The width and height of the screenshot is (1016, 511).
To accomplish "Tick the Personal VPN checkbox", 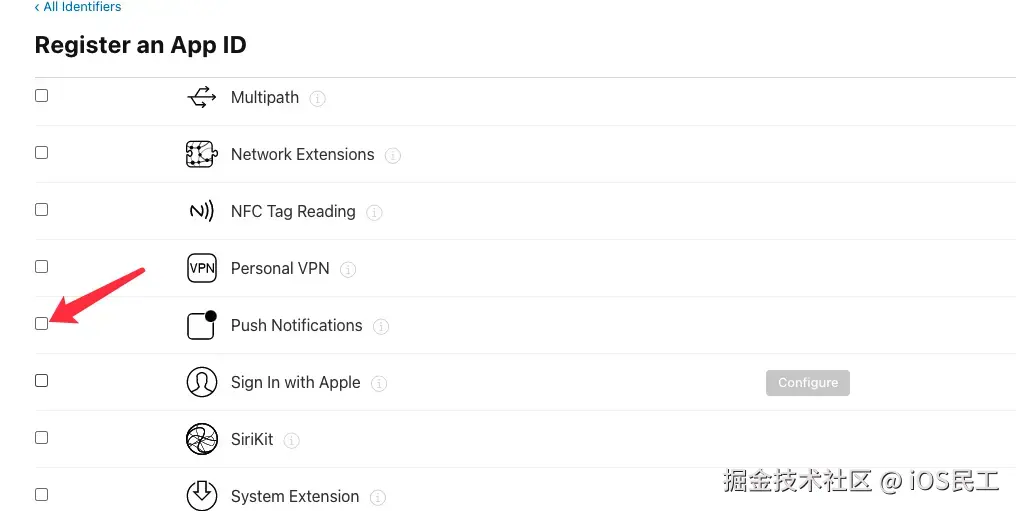I will tap(41, 267).
